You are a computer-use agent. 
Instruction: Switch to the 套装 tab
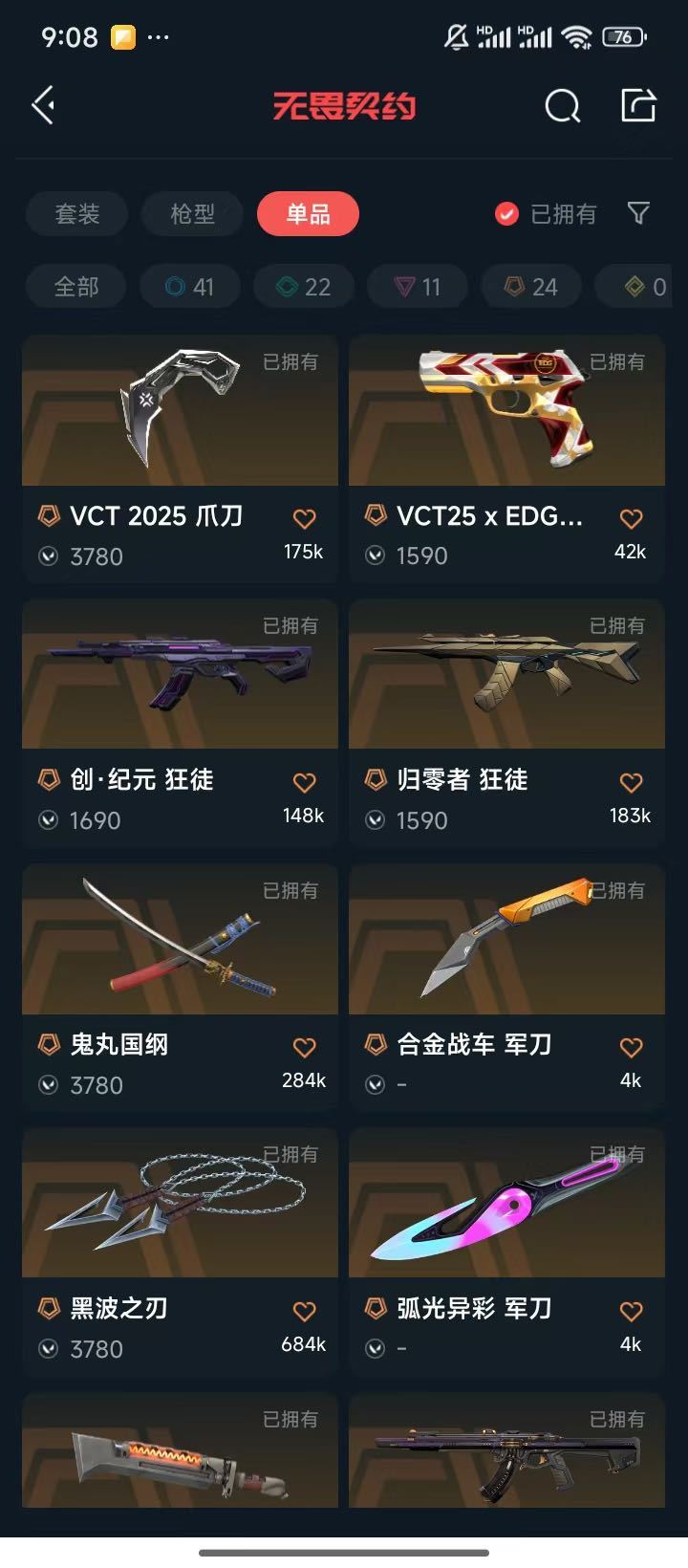click(x=77, y=214)
